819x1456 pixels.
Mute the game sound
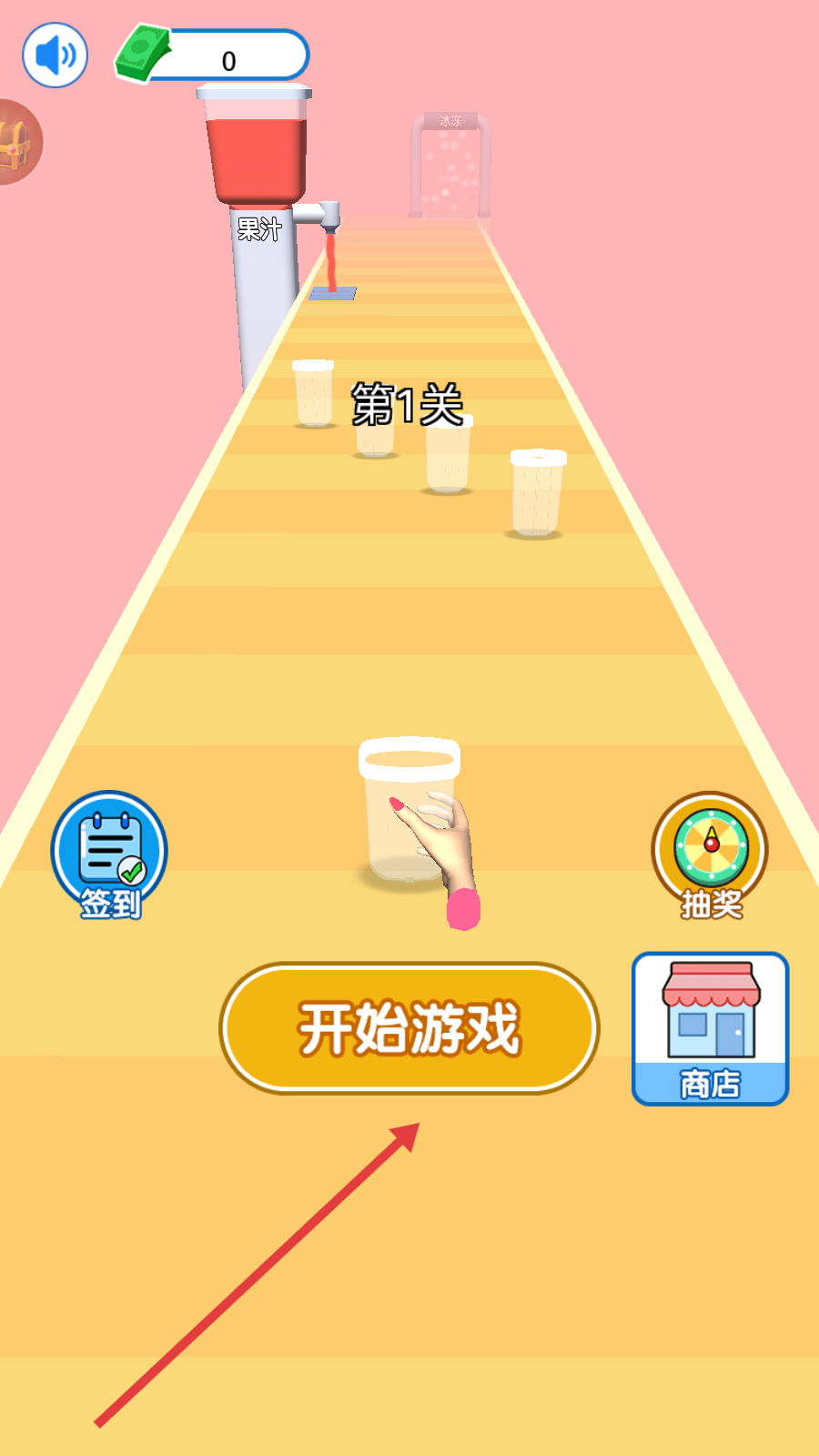tap(55, 56)
